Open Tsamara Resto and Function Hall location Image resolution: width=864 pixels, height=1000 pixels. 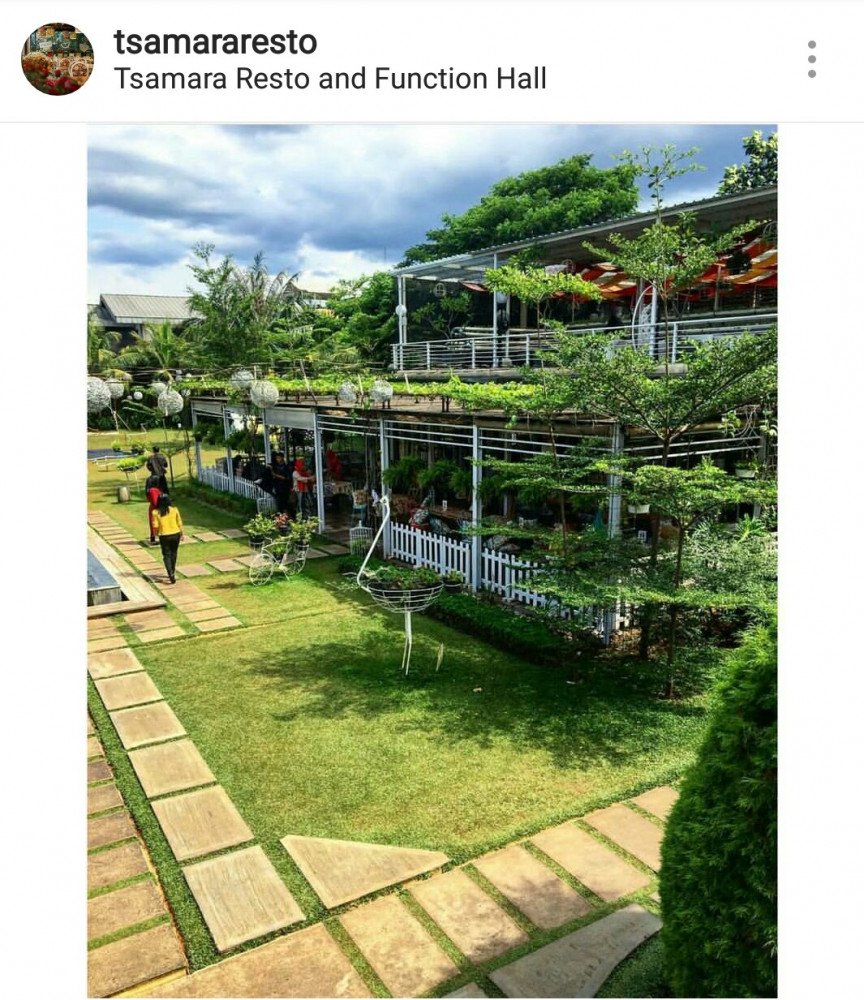pos(330,78)
